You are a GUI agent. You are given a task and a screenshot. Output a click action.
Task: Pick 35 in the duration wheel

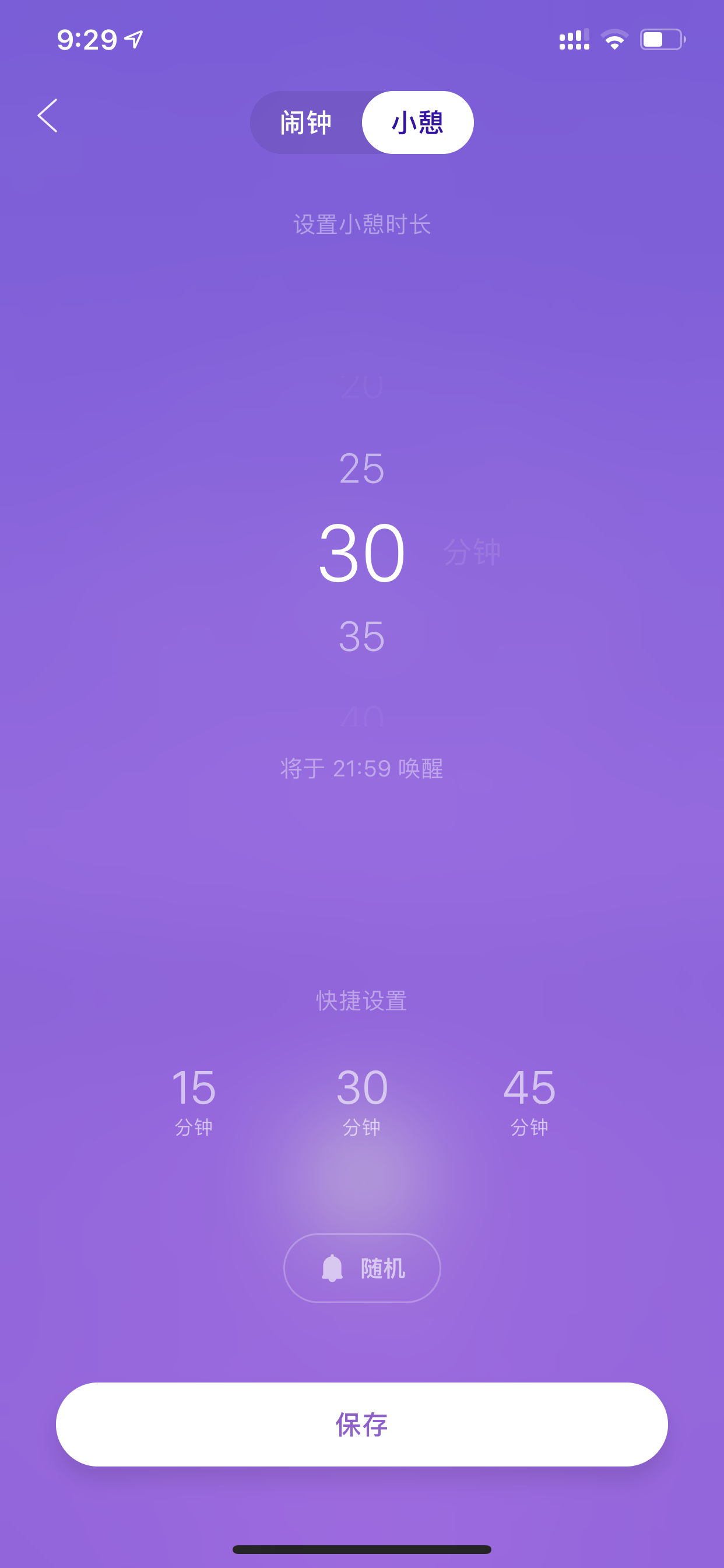361,636
